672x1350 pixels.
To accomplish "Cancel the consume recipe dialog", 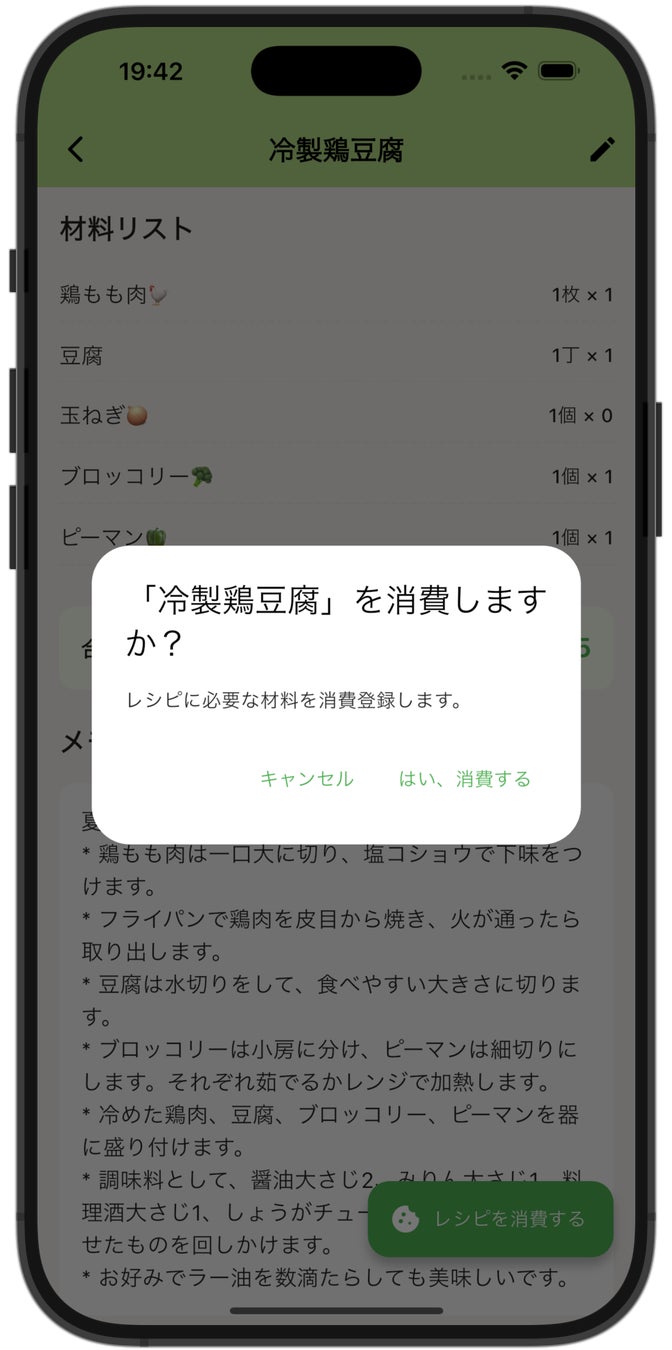I will (307, 779).
